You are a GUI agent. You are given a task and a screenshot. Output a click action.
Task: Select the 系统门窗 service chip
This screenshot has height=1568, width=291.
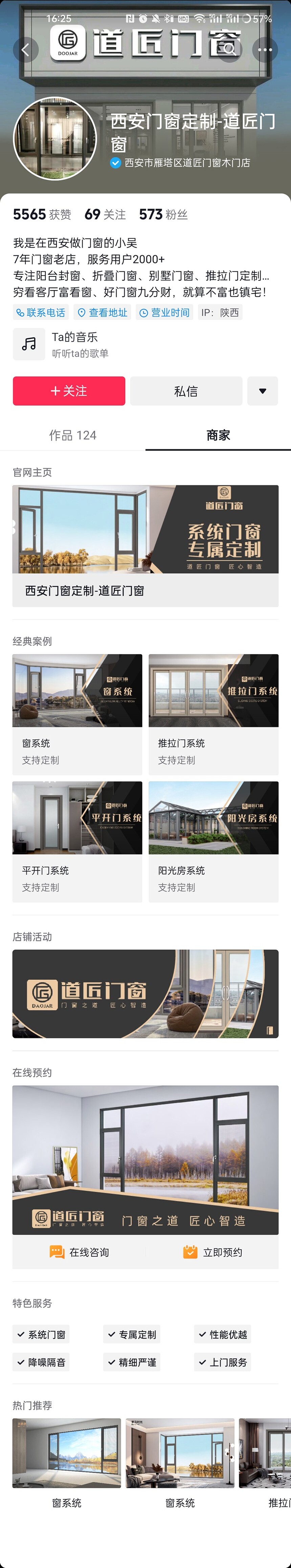tap(41, 1335)
